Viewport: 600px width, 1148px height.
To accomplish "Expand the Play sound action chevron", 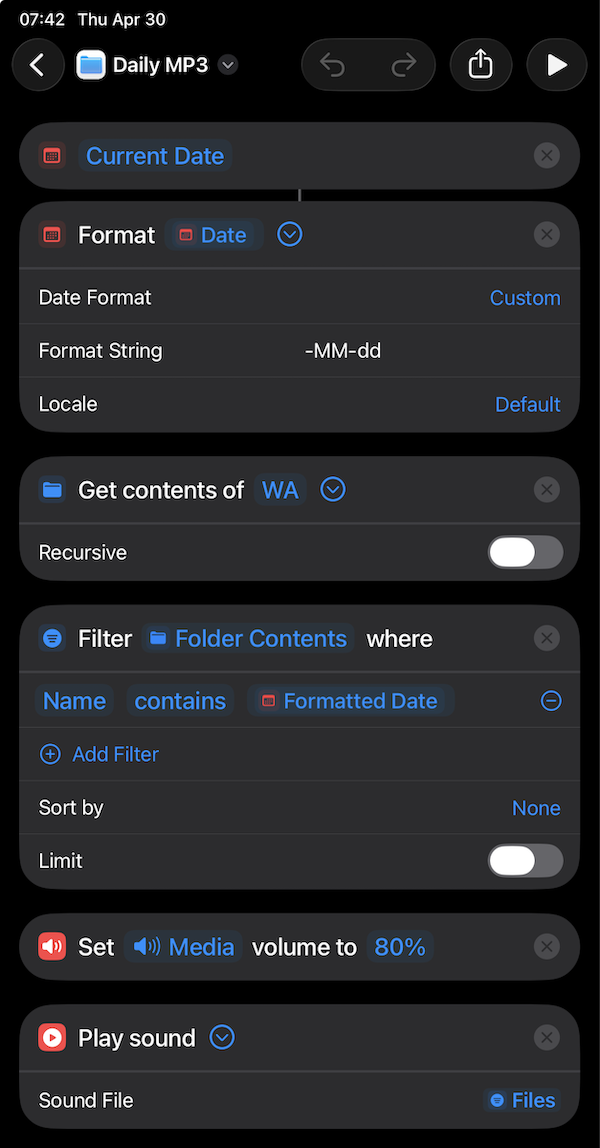I will point(222,1037).
